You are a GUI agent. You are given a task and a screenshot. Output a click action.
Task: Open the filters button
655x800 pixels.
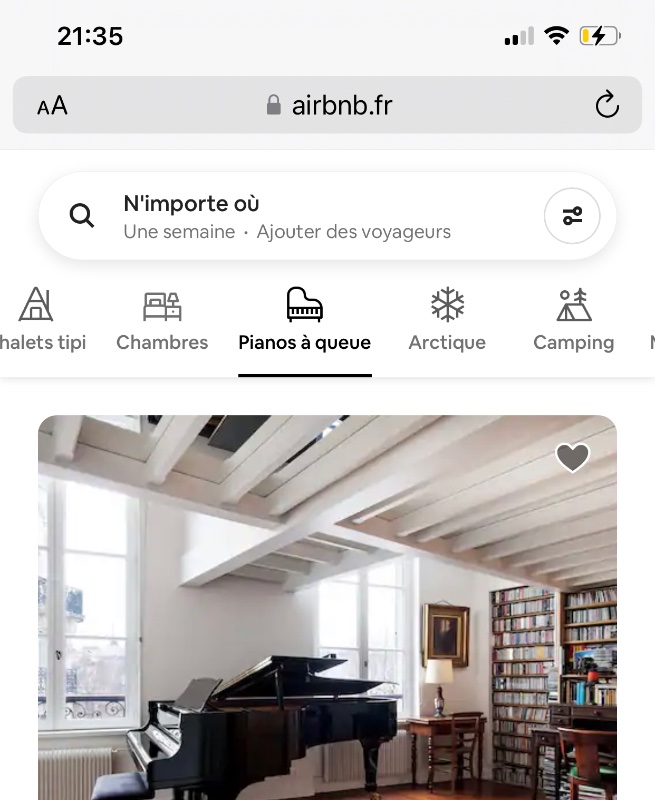coord(572,216)
